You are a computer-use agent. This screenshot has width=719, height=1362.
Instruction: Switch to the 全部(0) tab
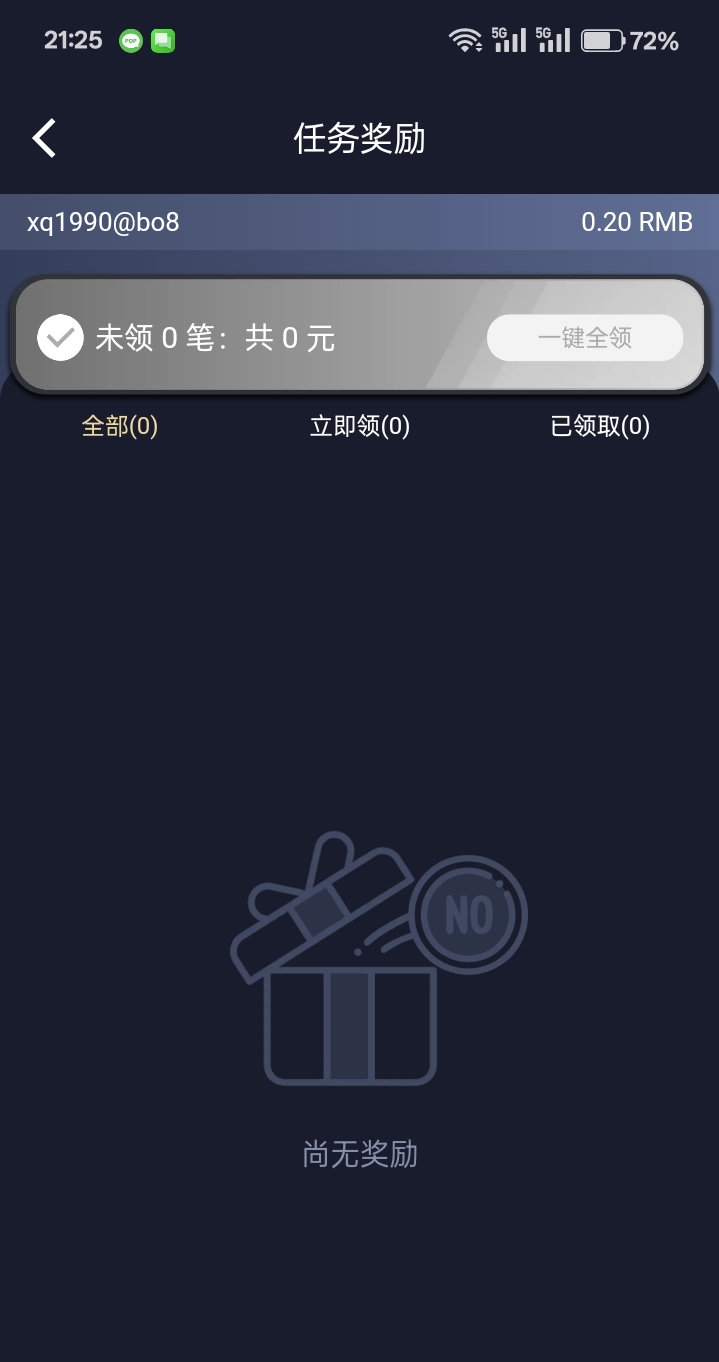tap(120, 426)
